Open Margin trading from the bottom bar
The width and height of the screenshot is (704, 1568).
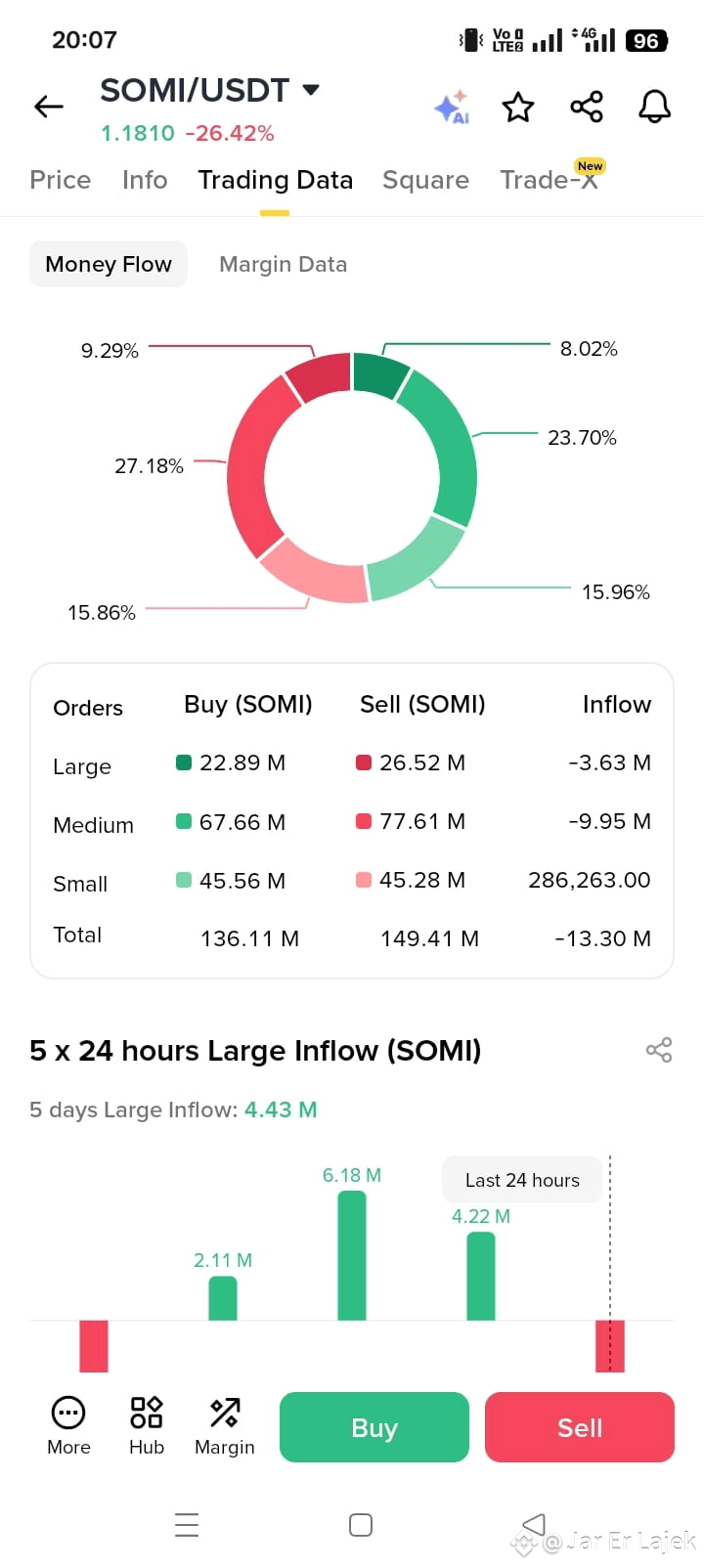225,1426
